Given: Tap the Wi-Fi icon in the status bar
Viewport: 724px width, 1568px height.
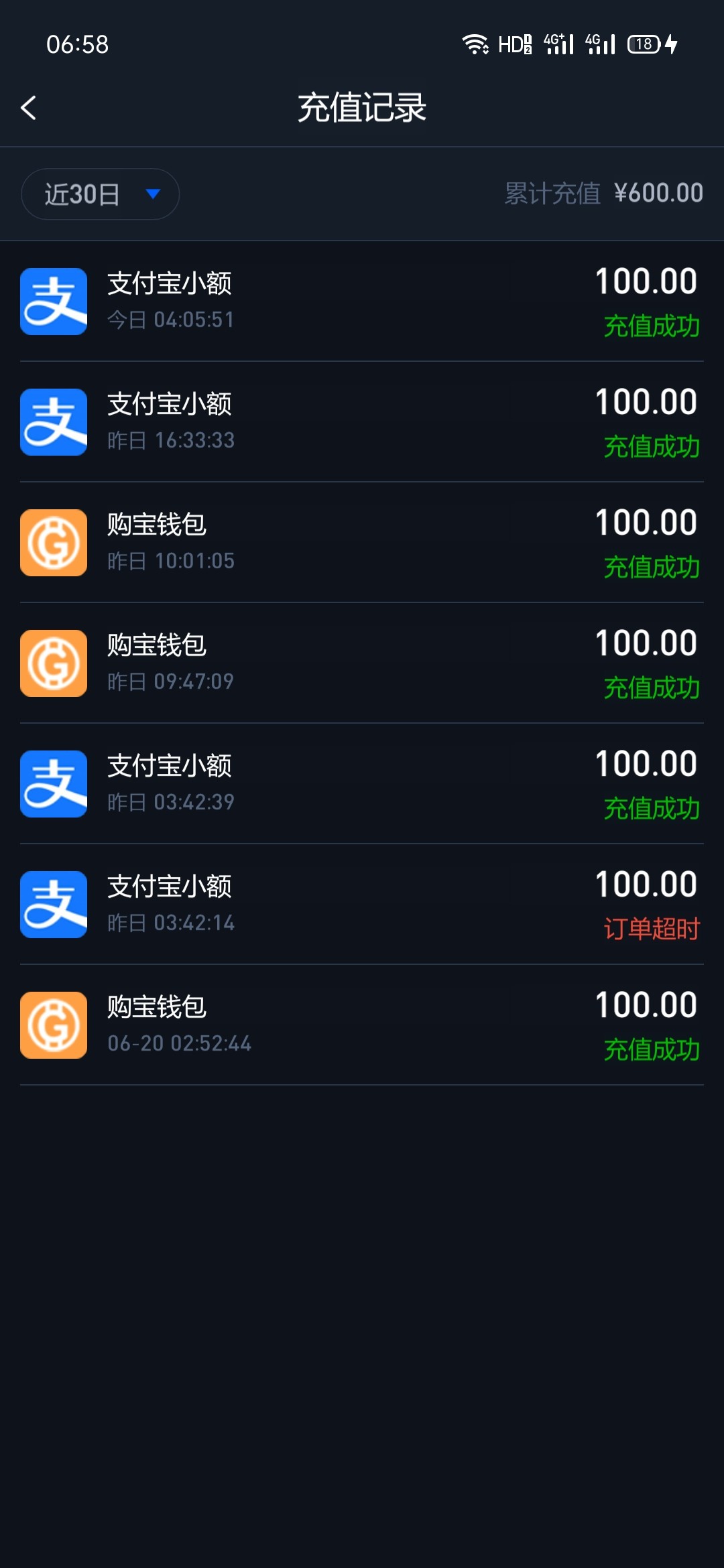Looking at the screenshot, I should 476,44.
